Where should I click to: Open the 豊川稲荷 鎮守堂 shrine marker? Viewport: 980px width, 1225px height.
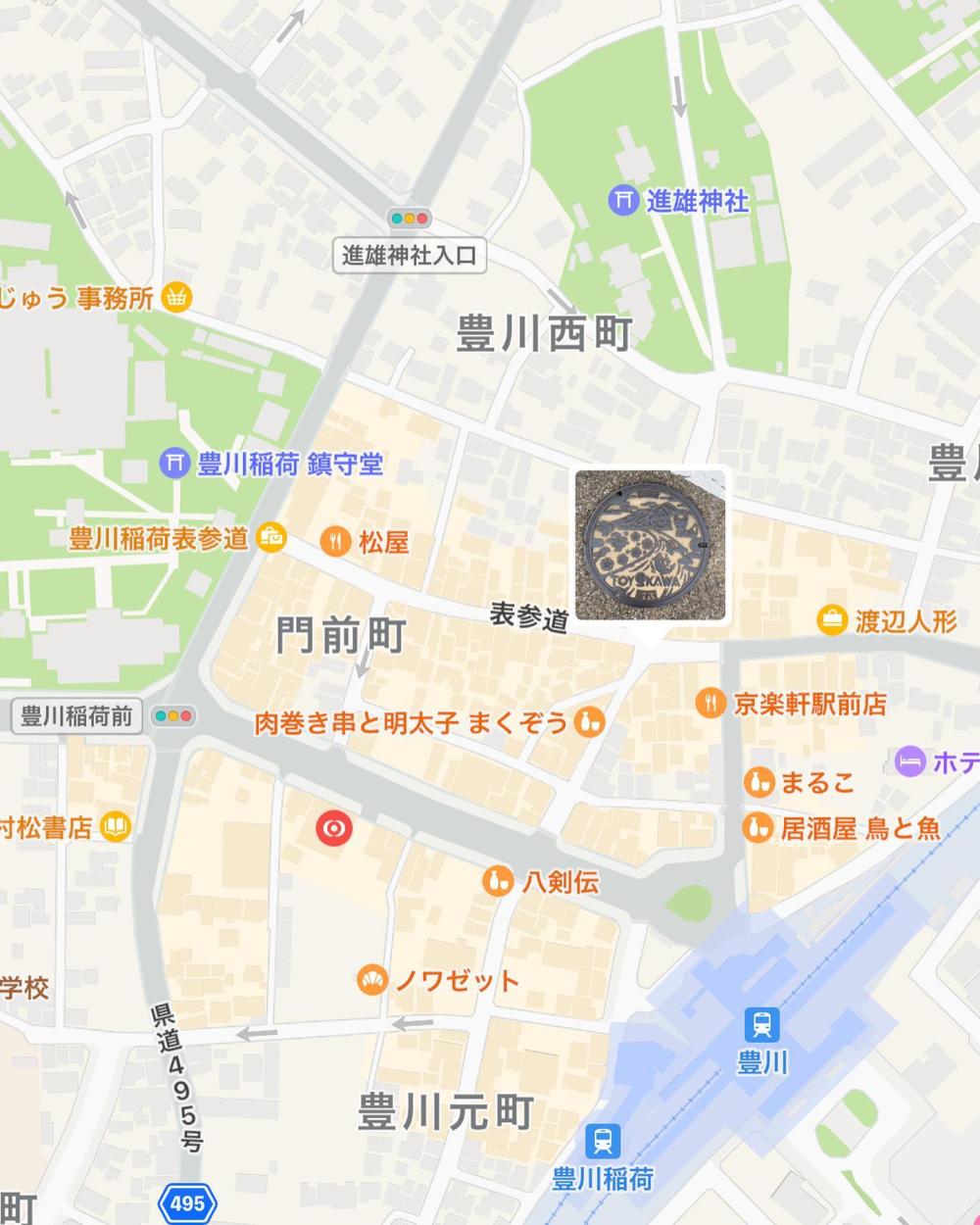pos(173,464)
